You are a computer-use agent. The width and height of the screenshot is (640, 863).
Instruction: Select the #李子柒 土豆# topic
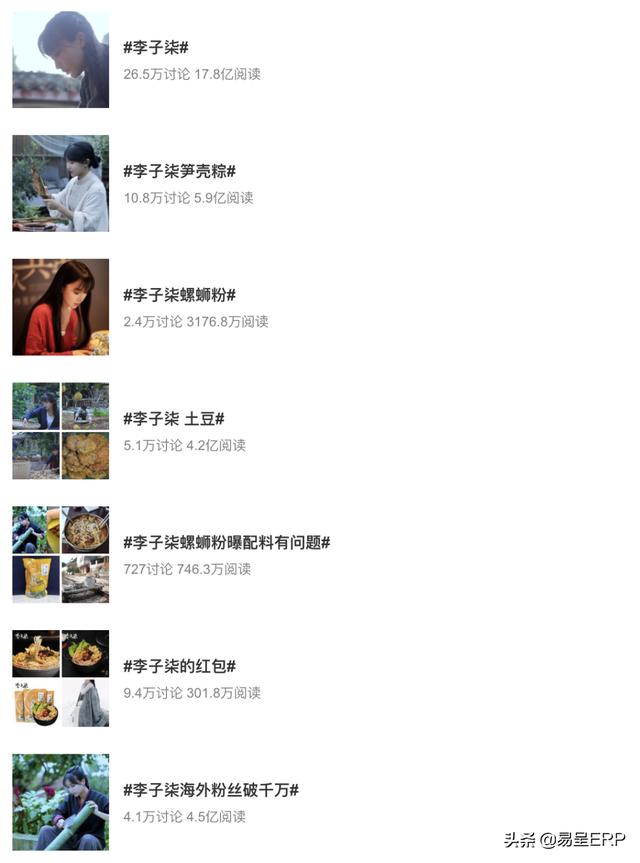[x=174, y=419]
